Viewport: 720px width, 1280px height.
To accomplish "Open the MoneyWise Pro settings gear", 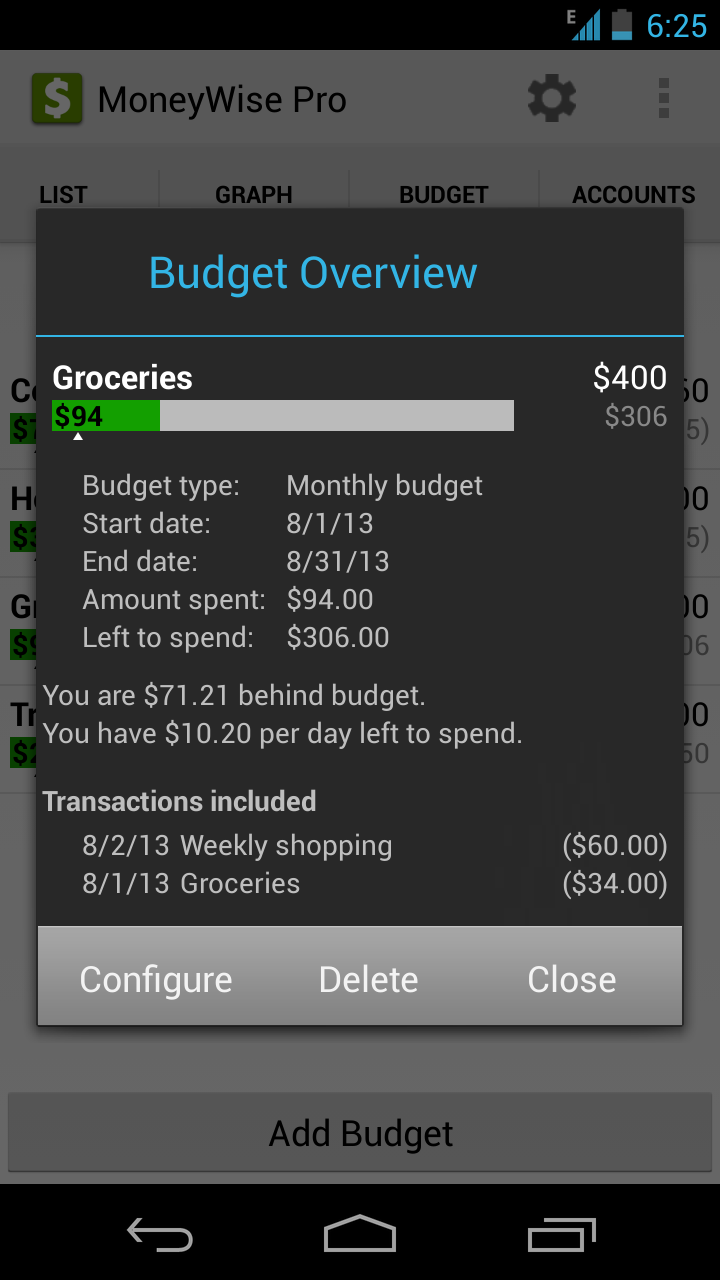I will pos(550,97).
